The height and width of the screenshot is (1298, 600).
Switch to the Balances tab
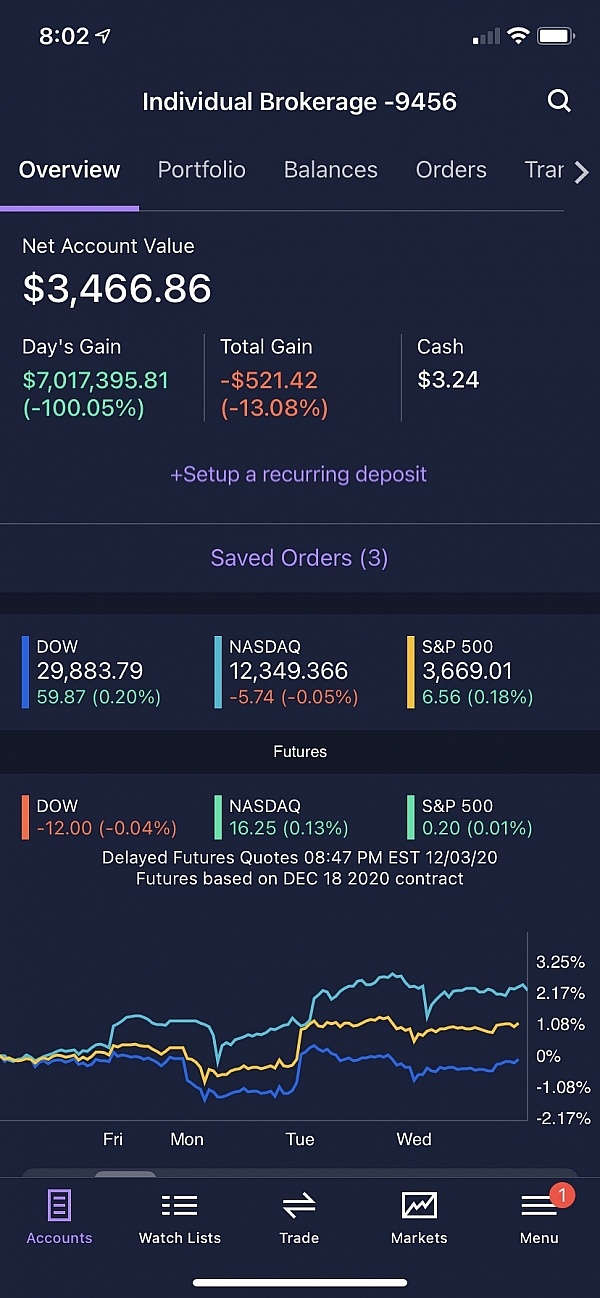(x=330, y=170)
